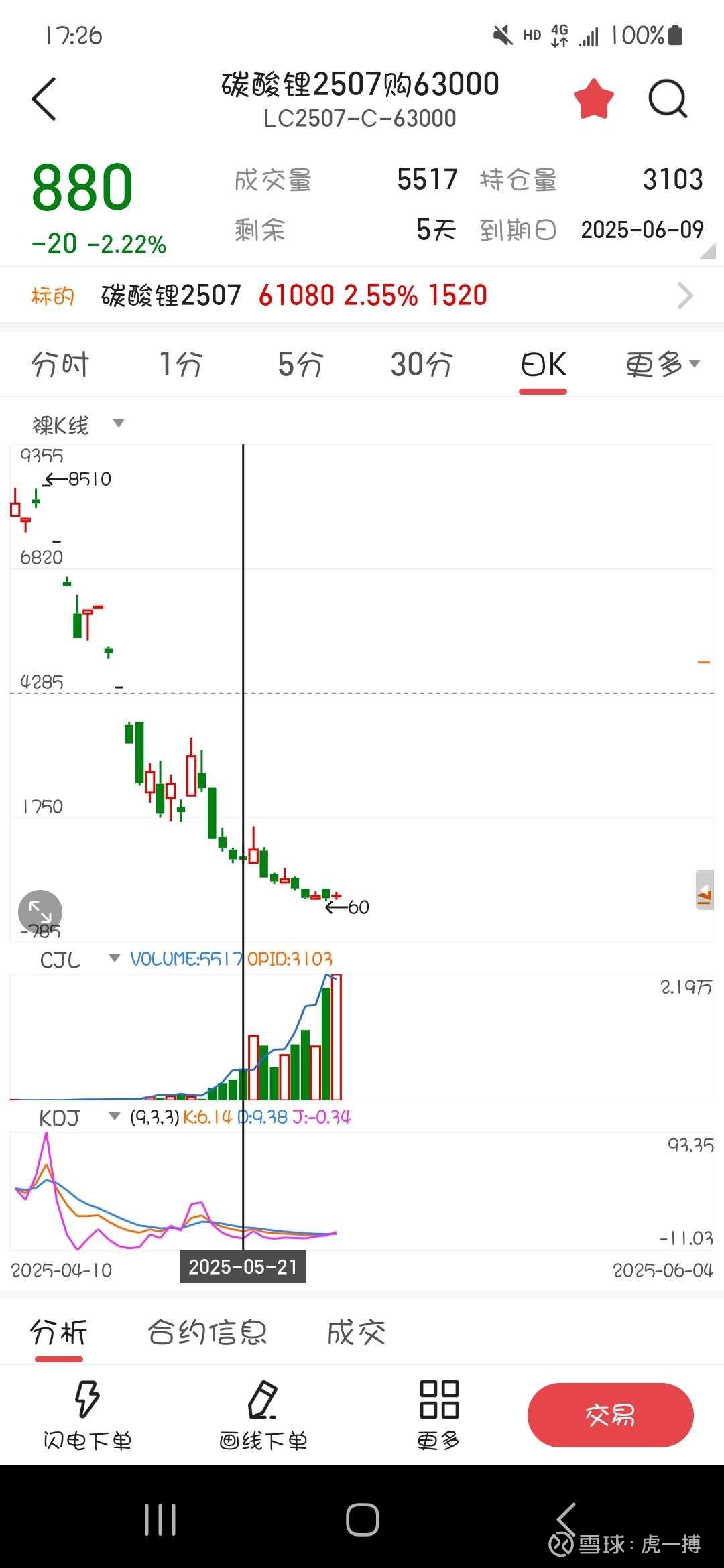Screen dimensions: 724x1568
Task: Open the search magnifier icon
Action: point(668,99)
